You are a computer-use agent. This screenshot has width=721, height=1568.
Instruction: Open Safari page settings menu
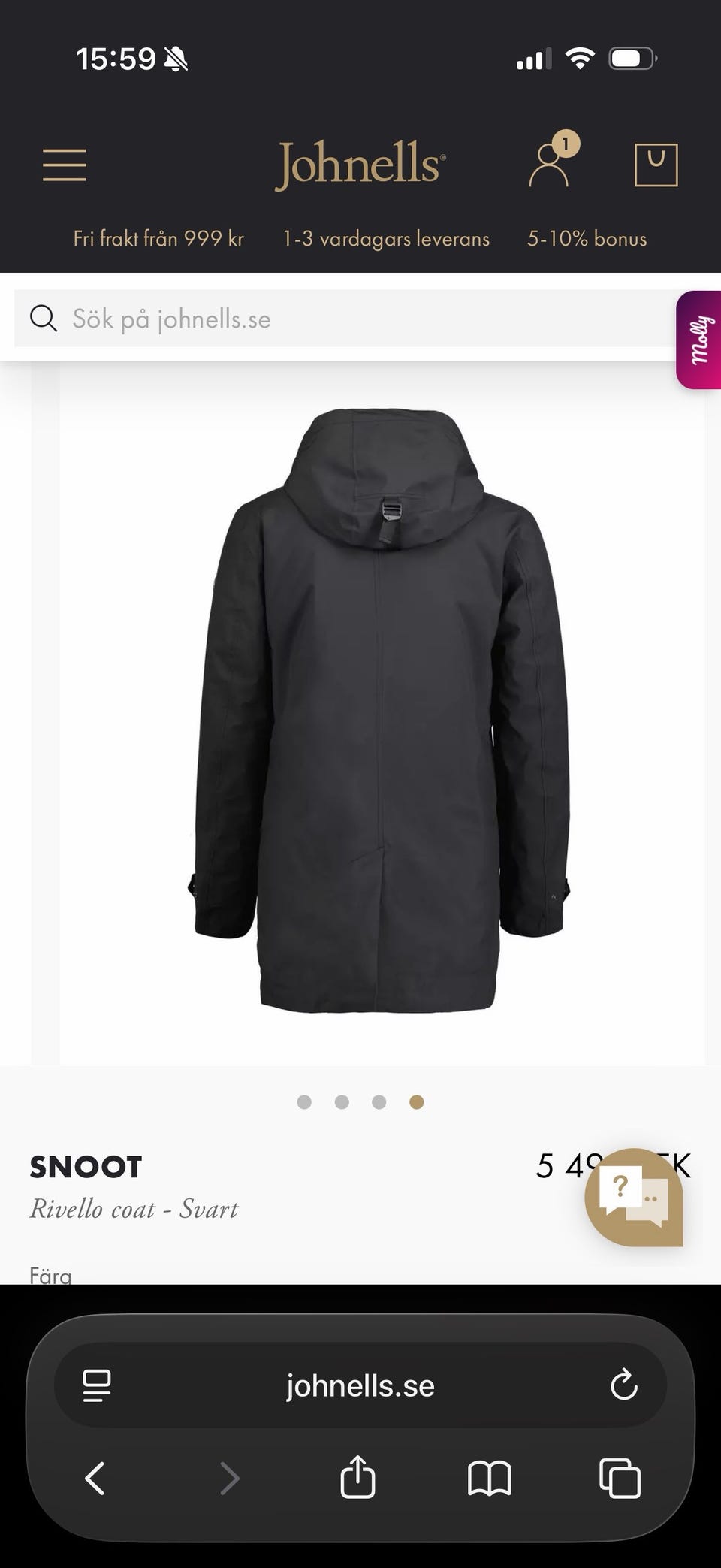pyautogui.click(x=97, y=1385)
